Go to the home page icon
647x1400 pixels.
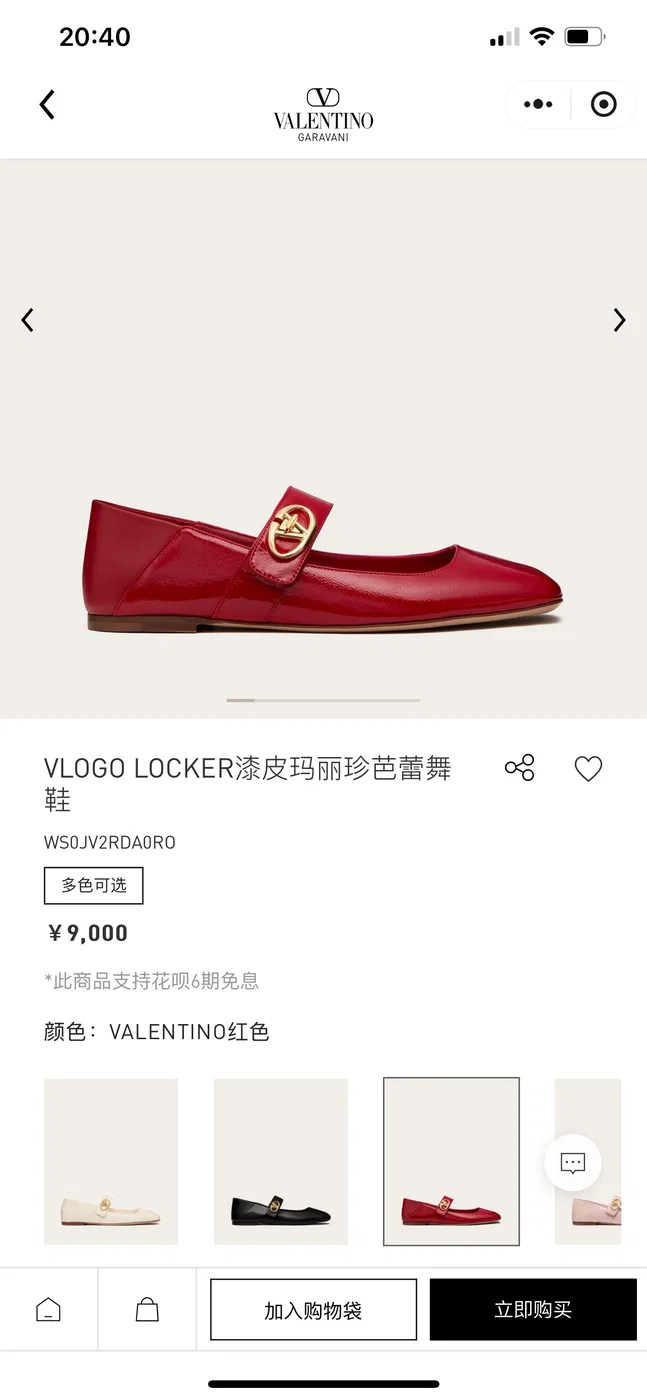click(48, 1310)
